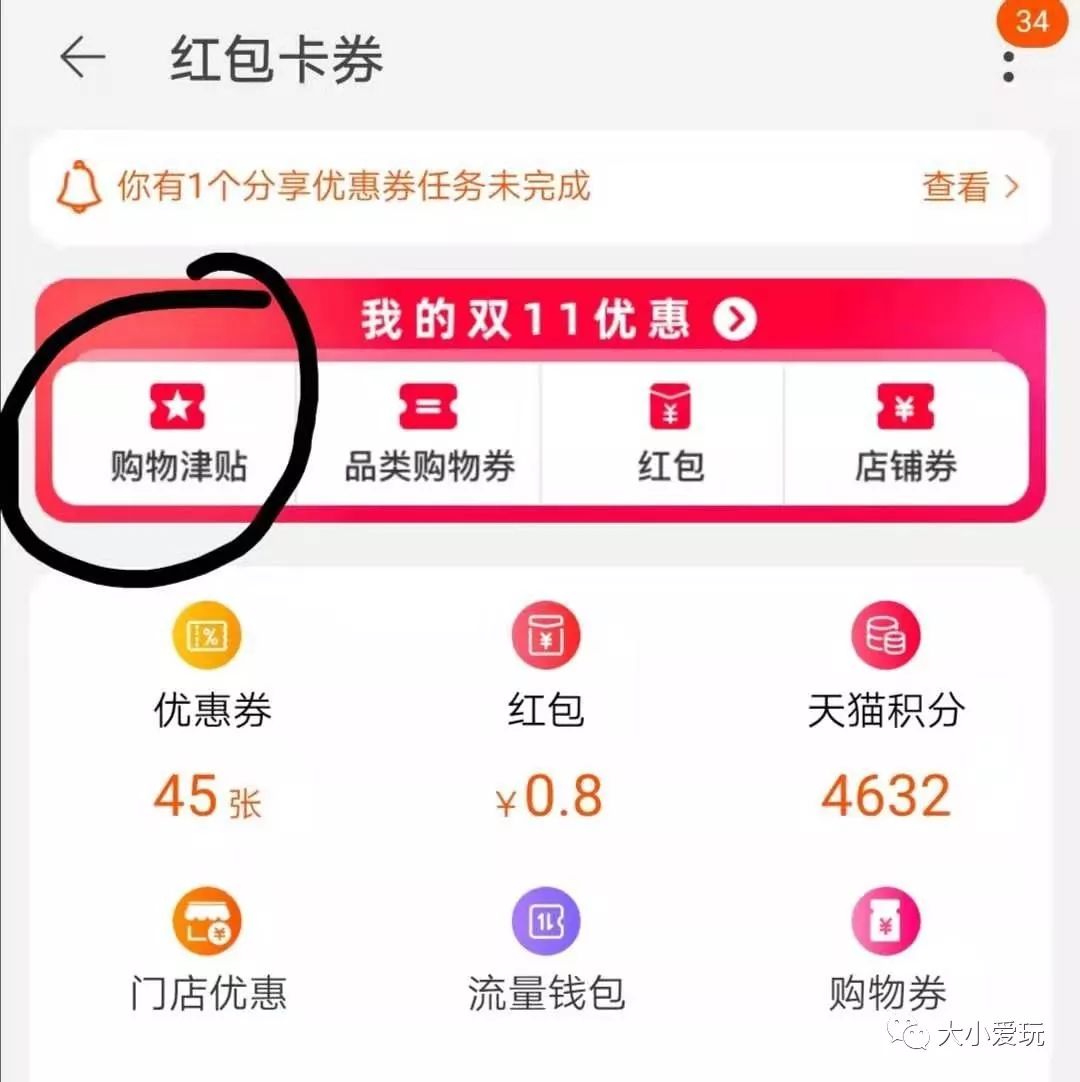Image resolution: width=1080 pixels, height=1082 pixels.
Task: Expand the three-dot overflow menu
Action: (x=1009, y=68)
